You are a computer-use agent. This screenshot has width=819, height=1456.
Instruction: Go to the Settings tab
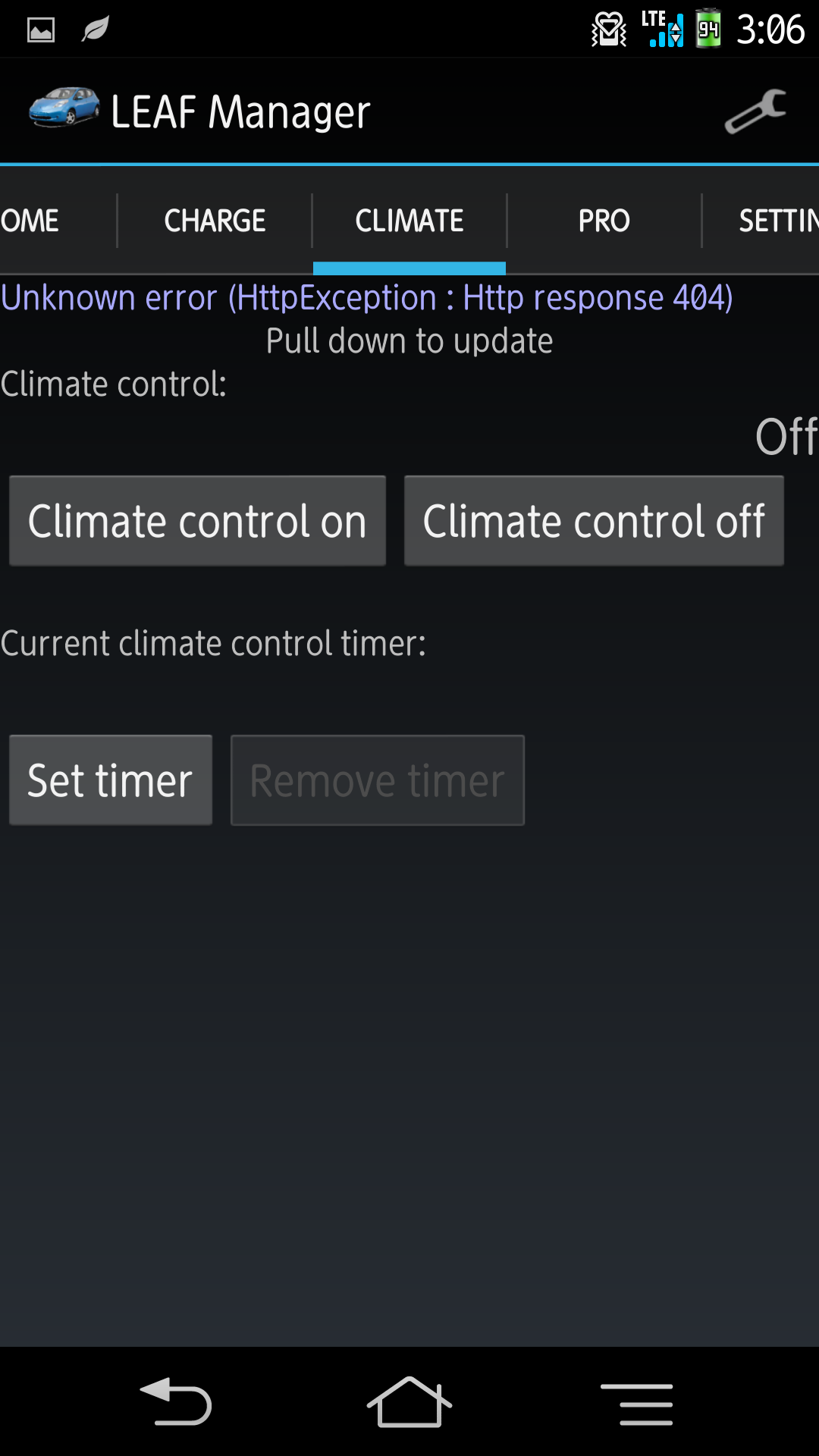(x=773, y=221)
